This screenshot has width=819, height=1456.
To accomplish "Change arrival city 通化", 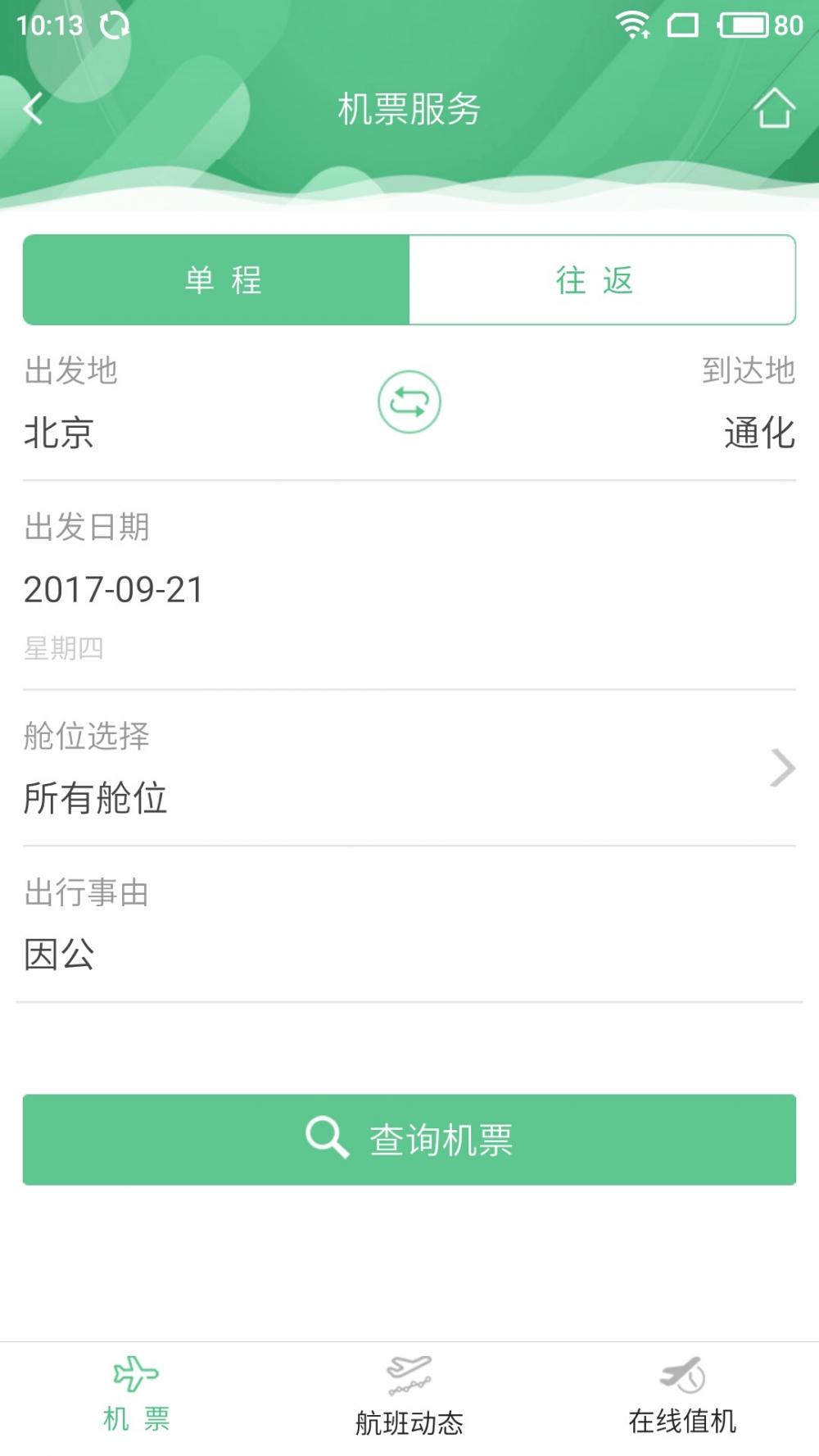I will click(x=759, y=432).
